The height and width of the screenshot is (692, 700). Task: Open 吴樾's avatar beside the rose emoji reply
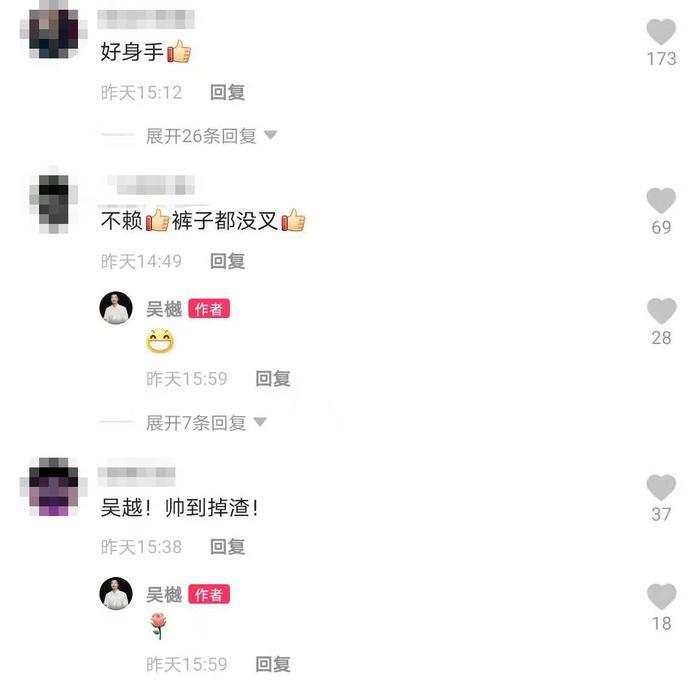click(116, 594)
